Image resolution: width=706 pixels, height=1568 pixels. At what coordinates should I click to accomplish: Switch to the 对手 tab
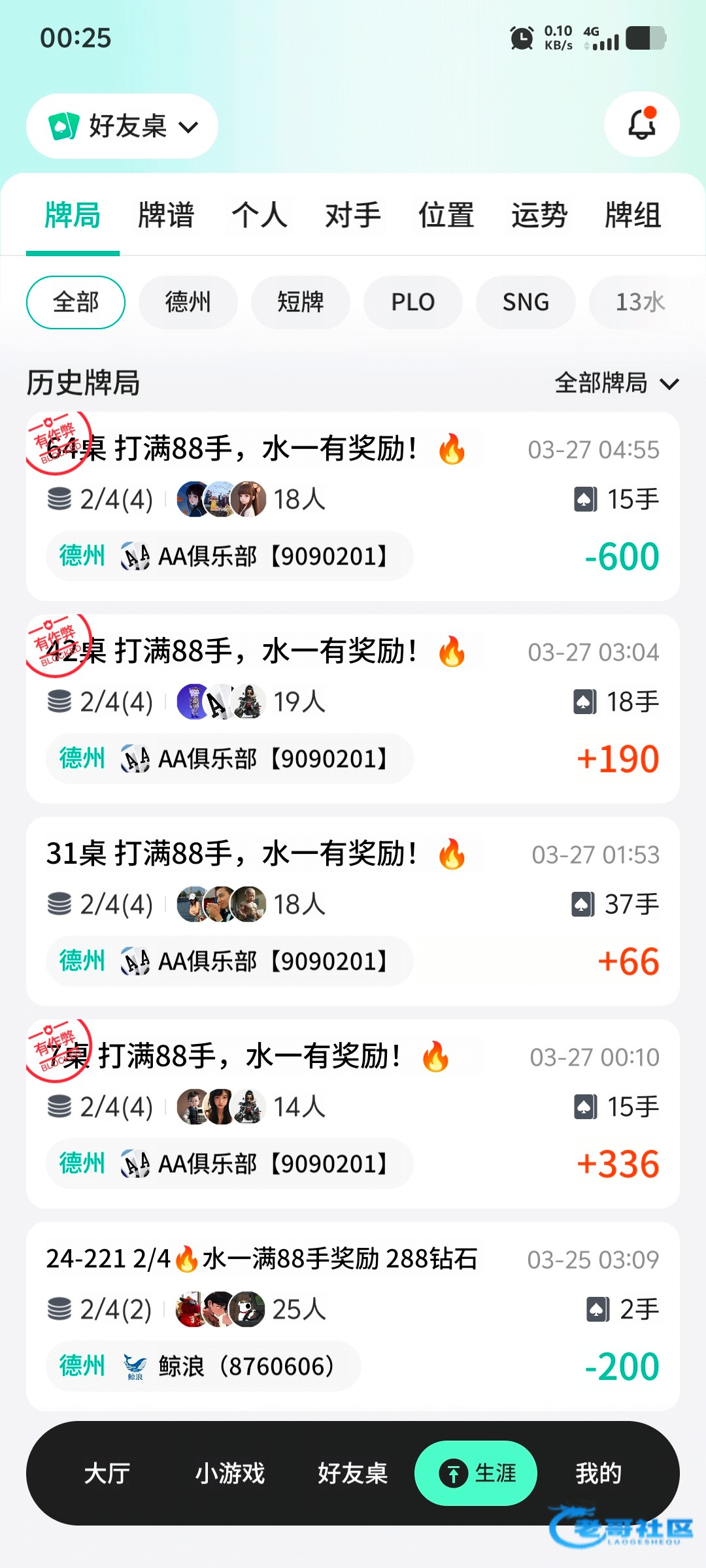click(353, 215)
